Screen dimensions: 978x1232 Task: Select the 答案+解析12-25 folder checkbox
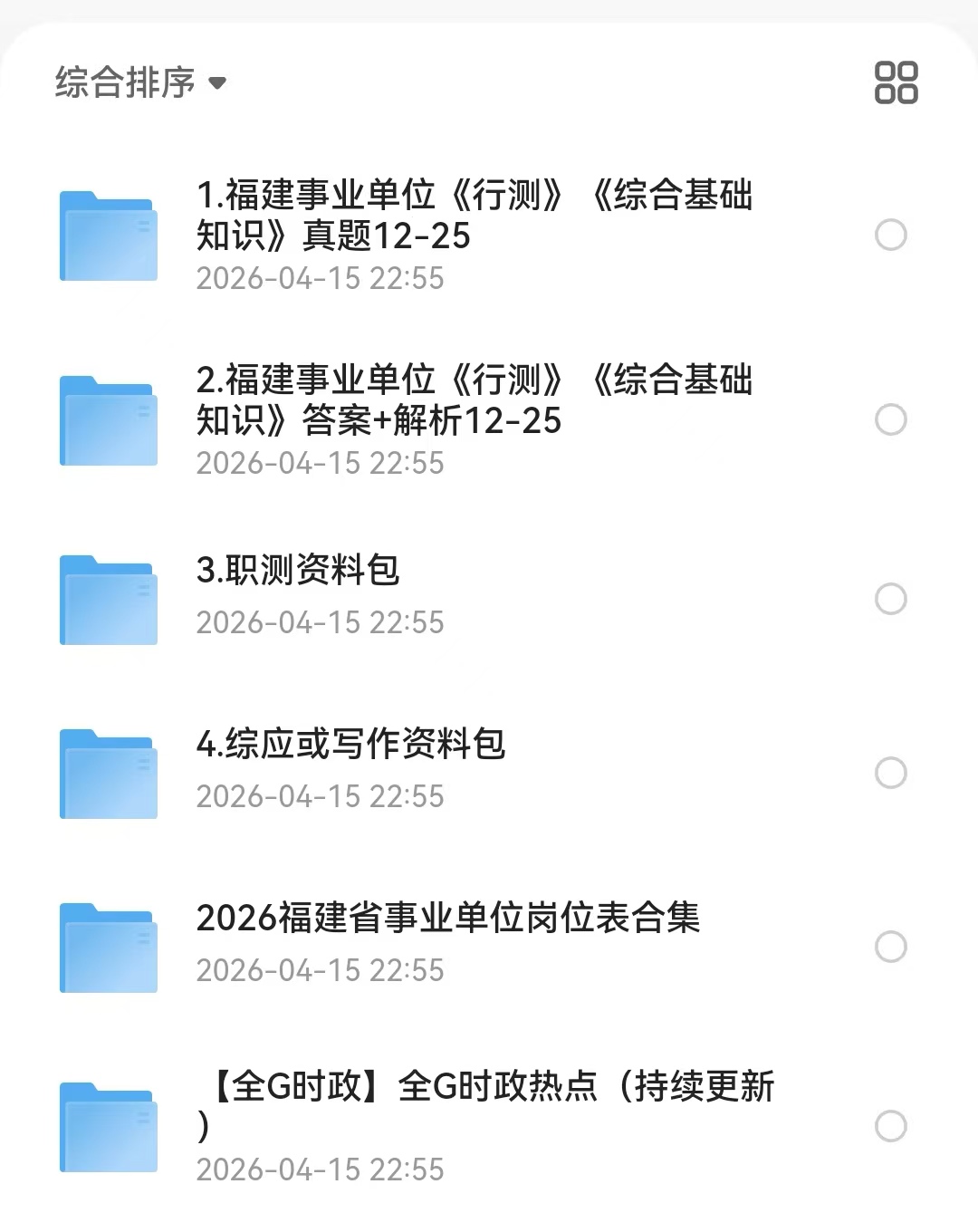click(x=891, y=420)
